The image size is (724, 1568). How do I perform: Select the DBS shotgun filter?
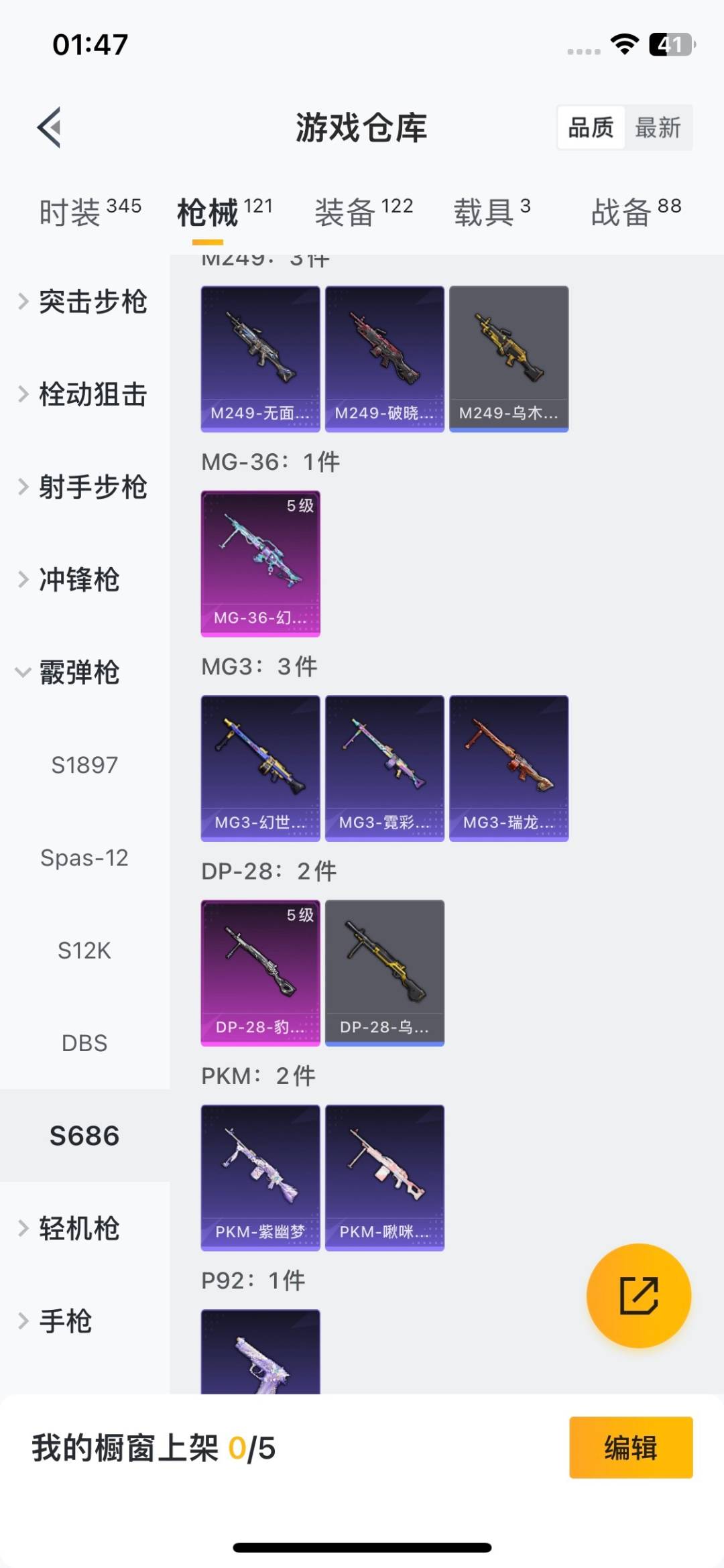pos(84,1043)
